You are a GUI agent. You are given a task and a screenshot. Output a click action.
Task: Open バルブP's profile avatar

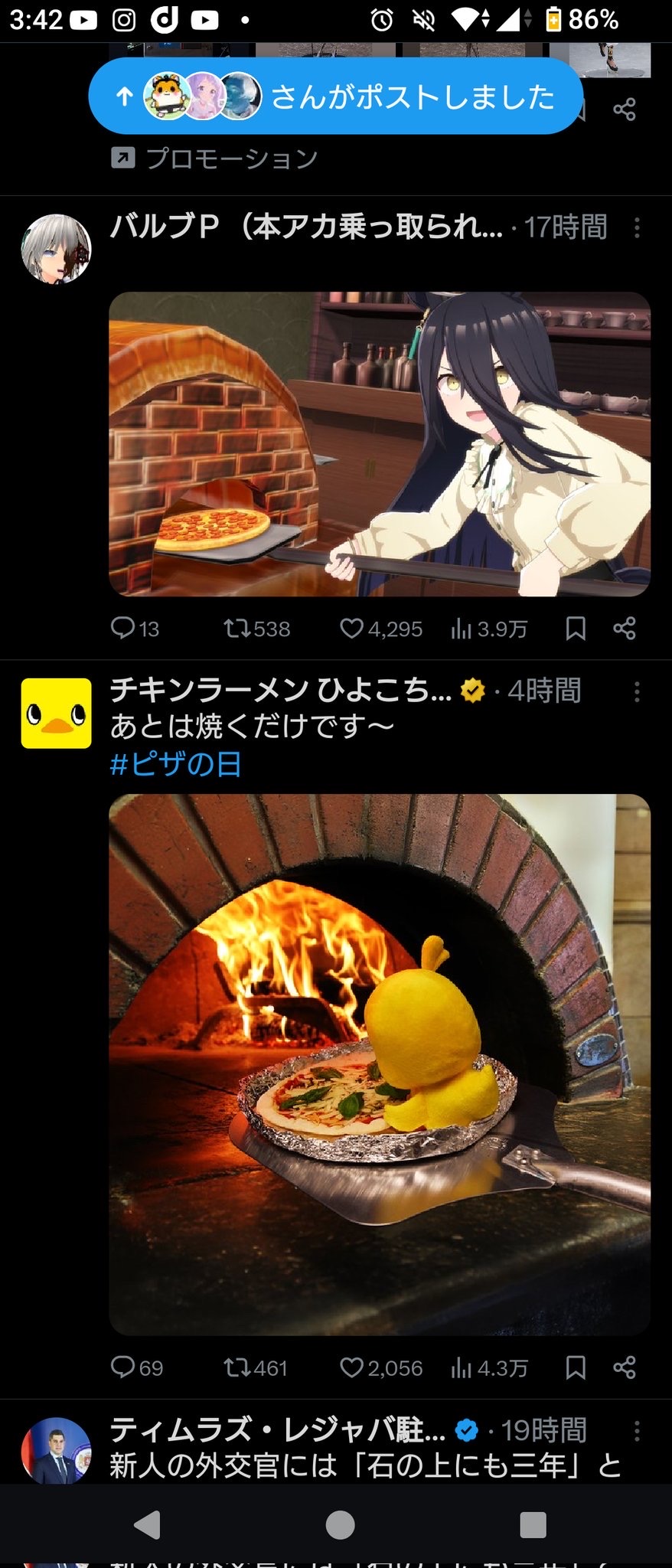pyautogui.click(x=56, y=249)
